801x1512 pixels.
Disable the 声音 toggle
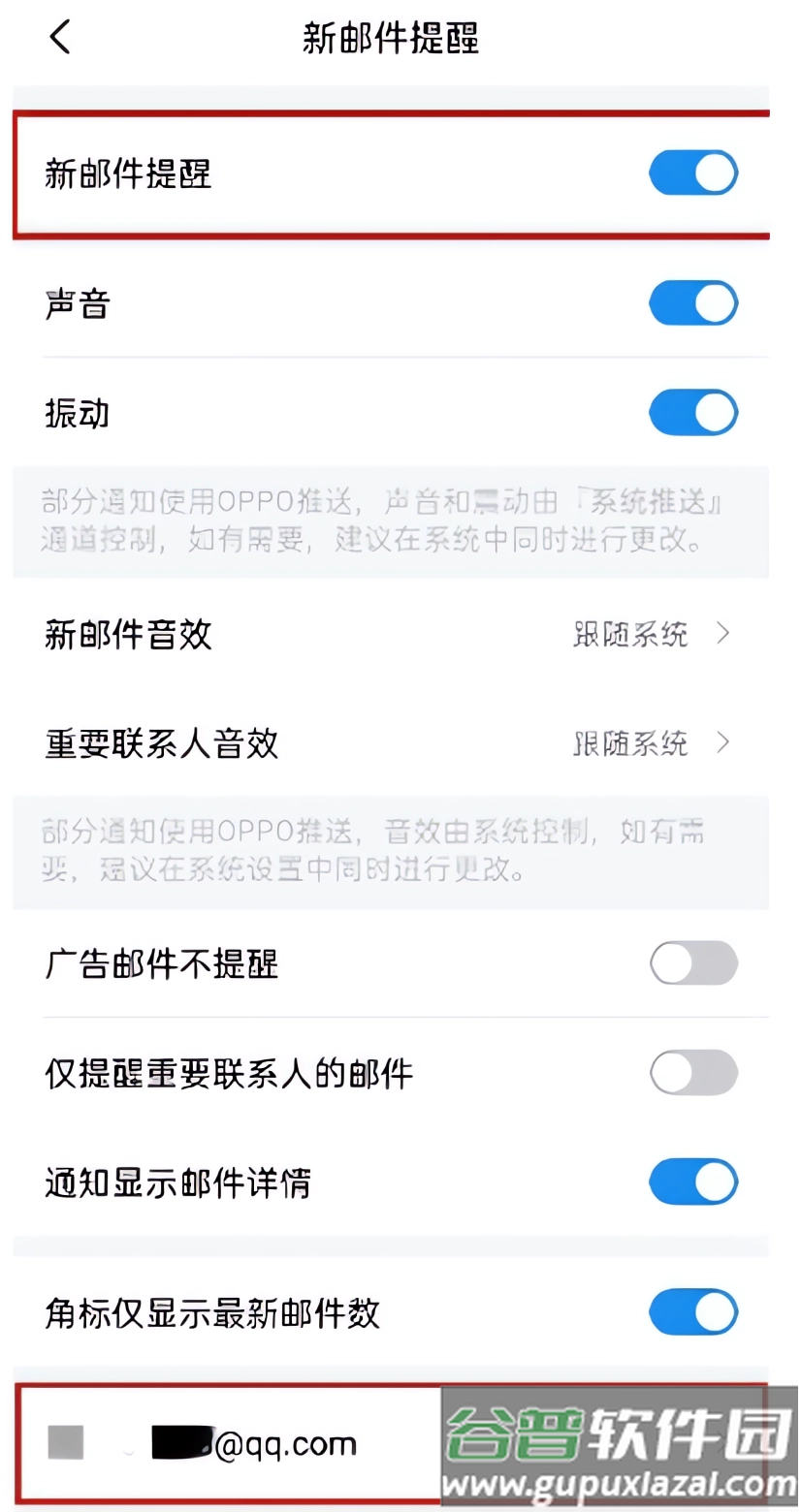(x=693, y=304)
